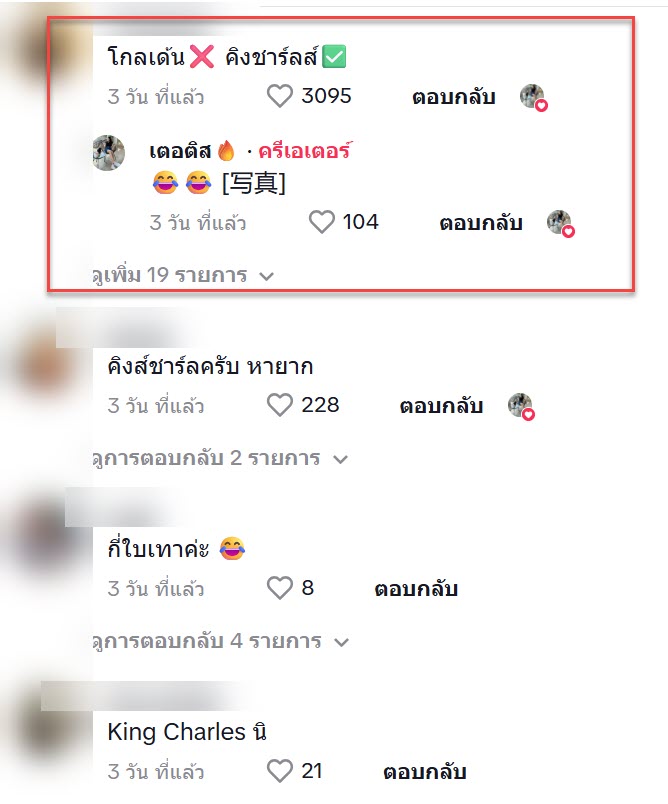Image resolution: width=668 pixels, height=804 pixels.
Task: Reply to the King Charles comment
Action: 424,772
